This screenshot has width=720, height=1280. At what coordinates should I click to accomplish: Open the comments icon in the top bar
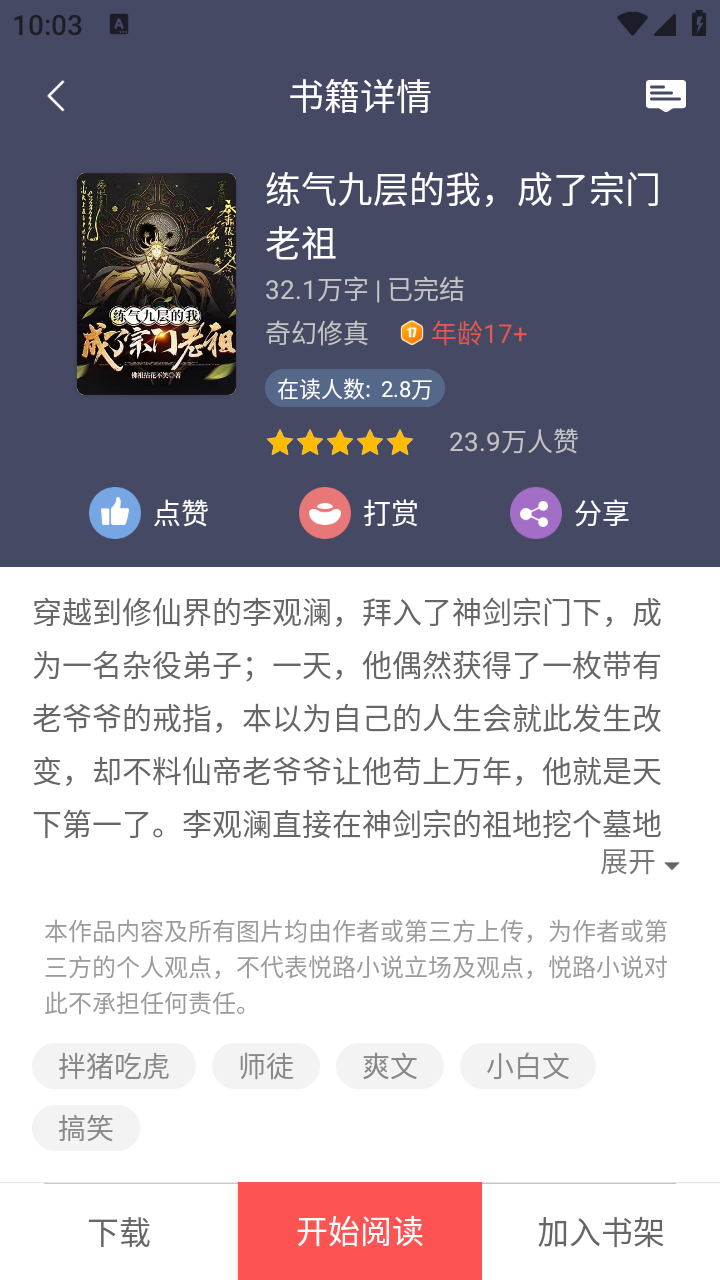click(666, 96)
